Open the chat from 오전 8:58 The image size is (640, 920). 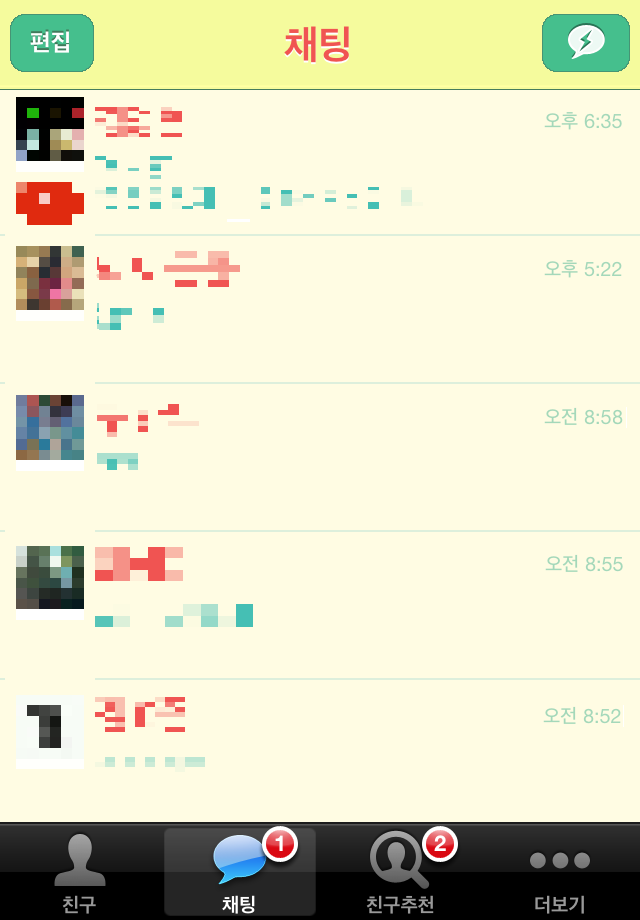(320, 457)
